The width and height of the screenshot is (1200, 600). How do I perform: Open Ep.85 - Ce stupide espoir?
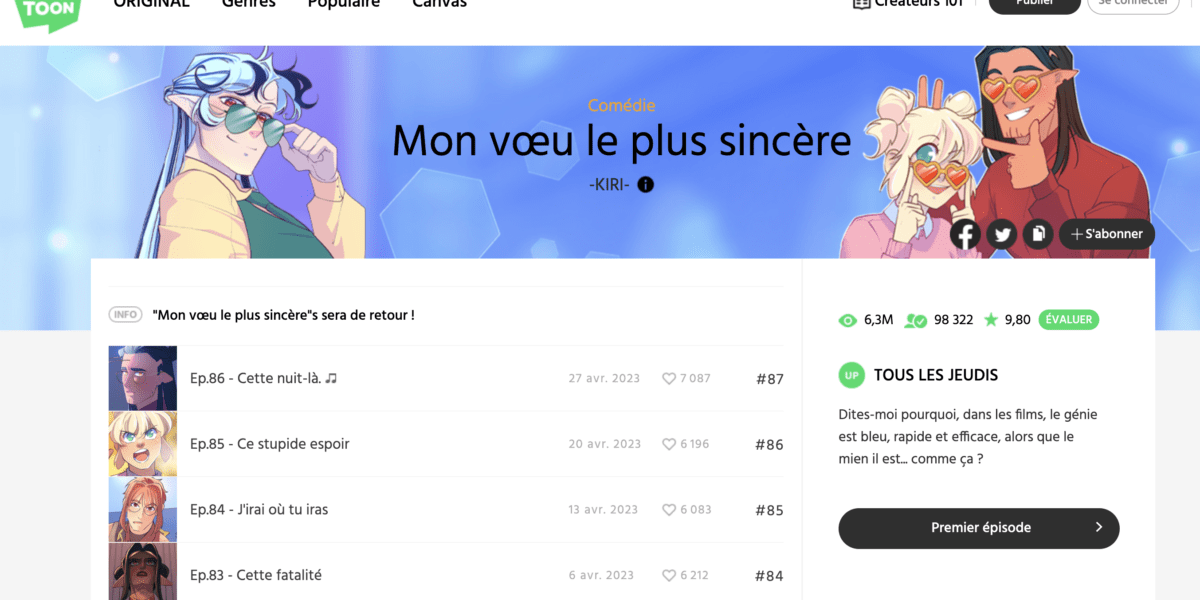tap(269, 444)
